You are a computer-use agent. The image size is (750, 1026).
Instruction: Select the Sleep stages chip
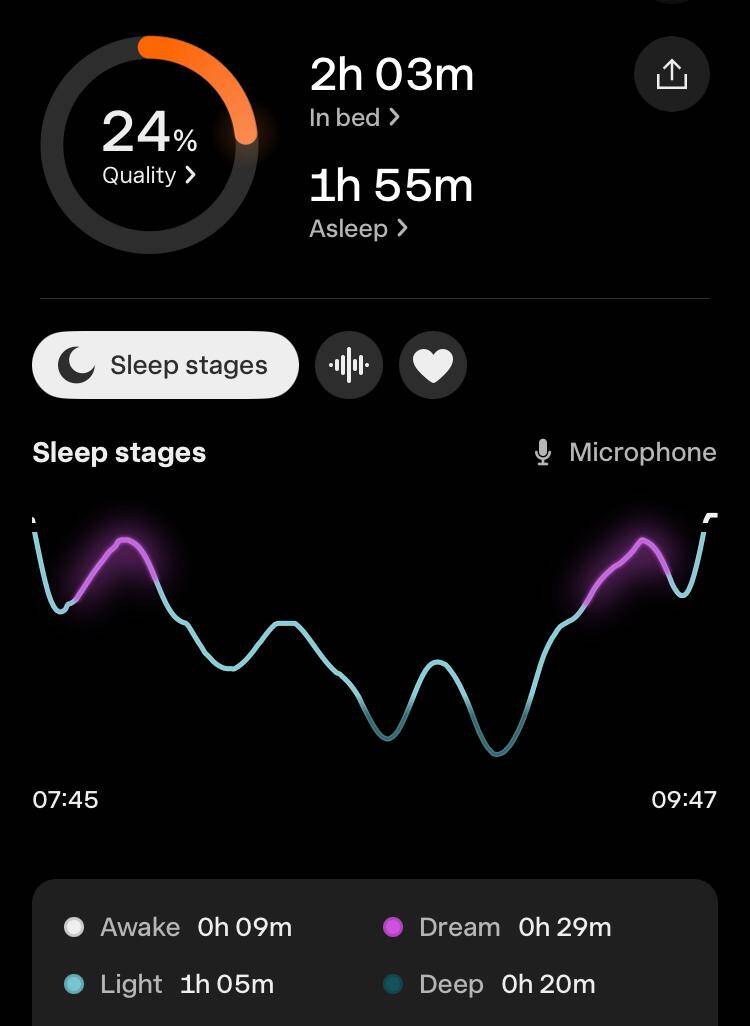click(x=166, y=365)
